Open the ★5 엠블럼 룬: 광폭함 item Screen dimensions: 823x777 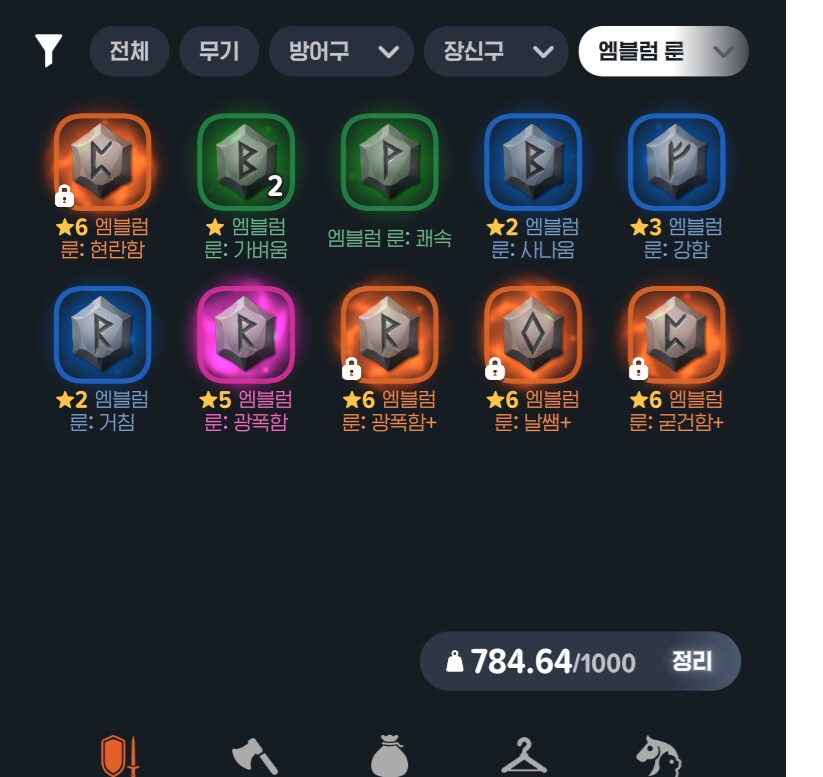245,335
